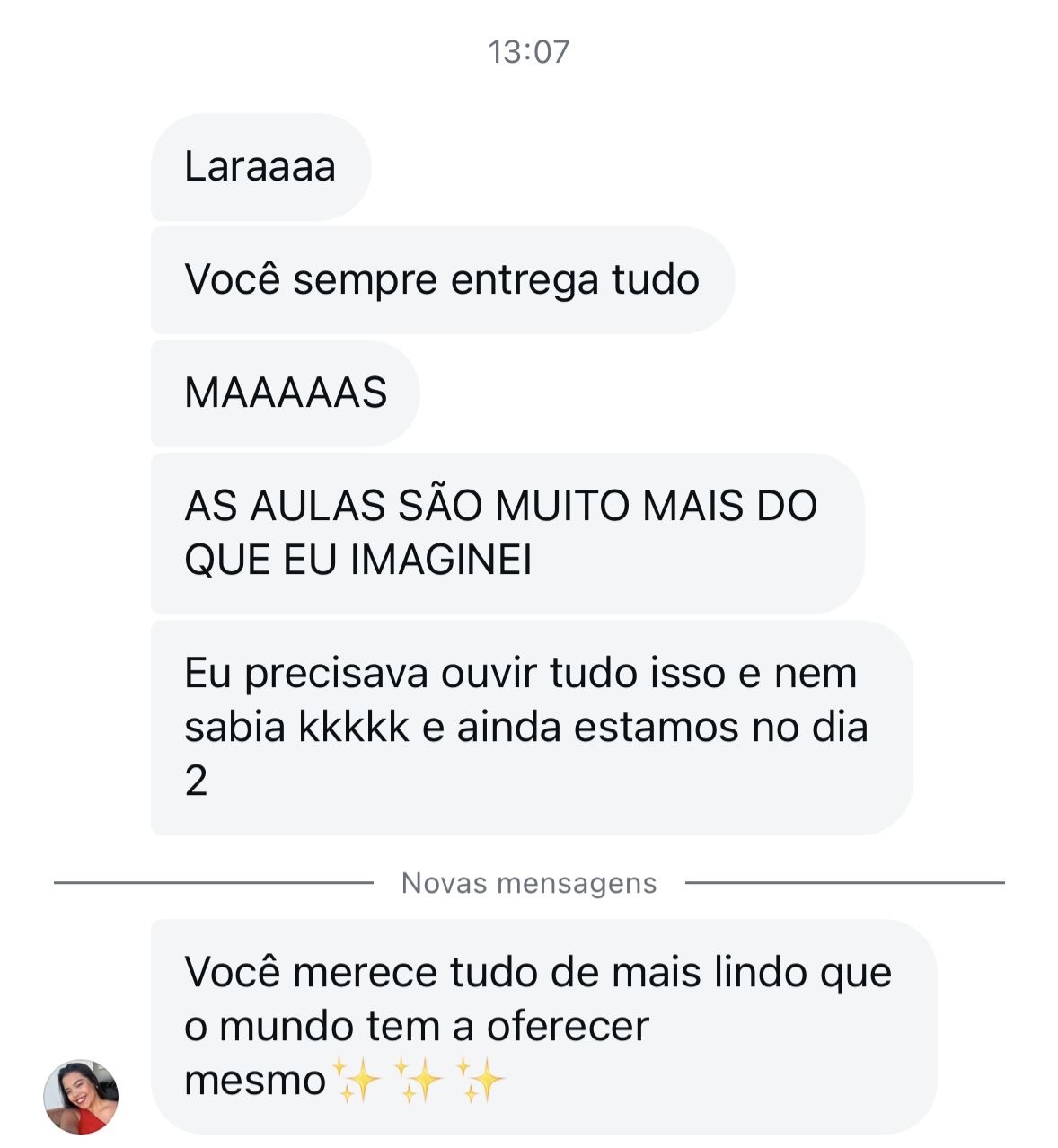Open the sender's profile picture
Screen dimensions: 1058x1148
81,1096
